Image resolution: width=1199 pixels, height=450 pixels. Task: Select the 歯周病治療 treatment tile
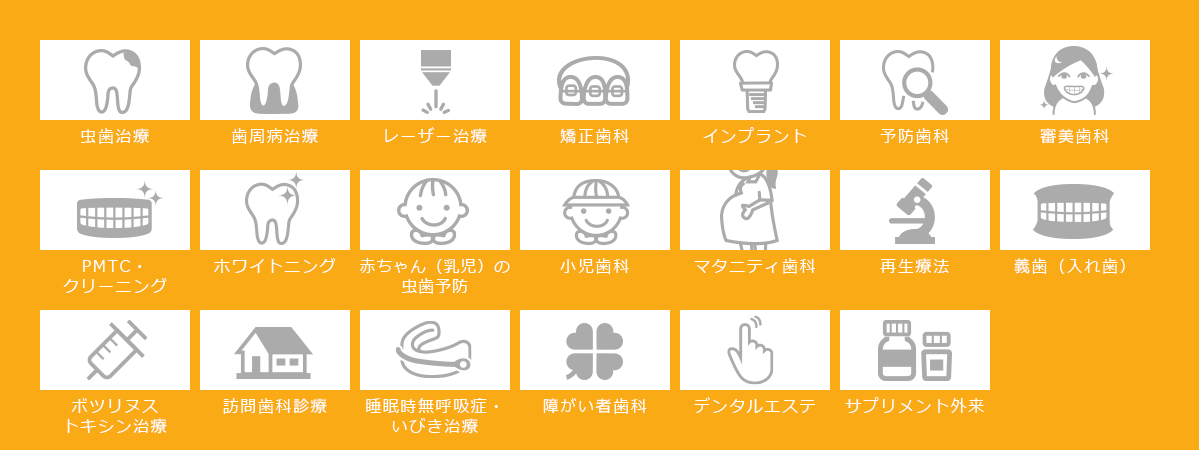(x=275, y=80)
